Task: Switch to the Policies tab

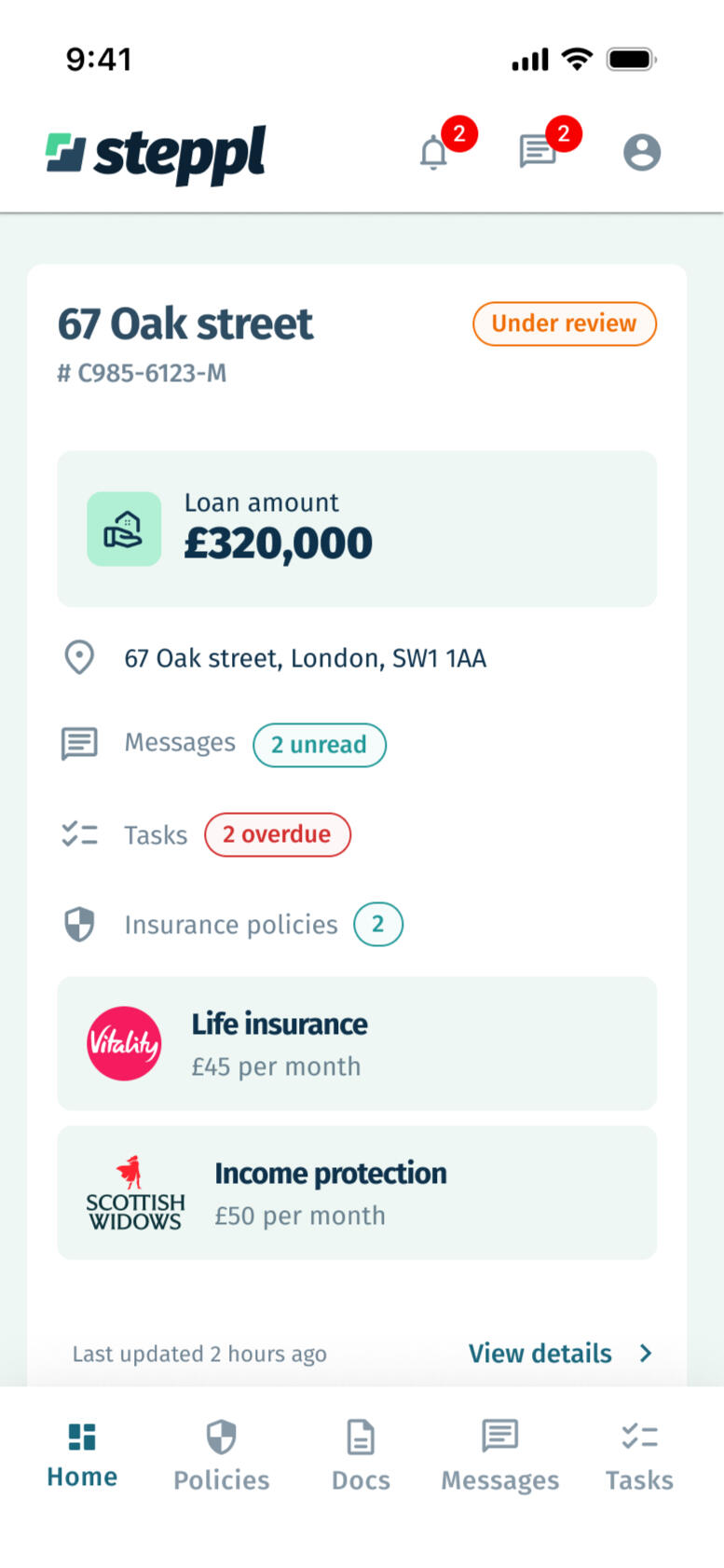Action: (221, 1455)
